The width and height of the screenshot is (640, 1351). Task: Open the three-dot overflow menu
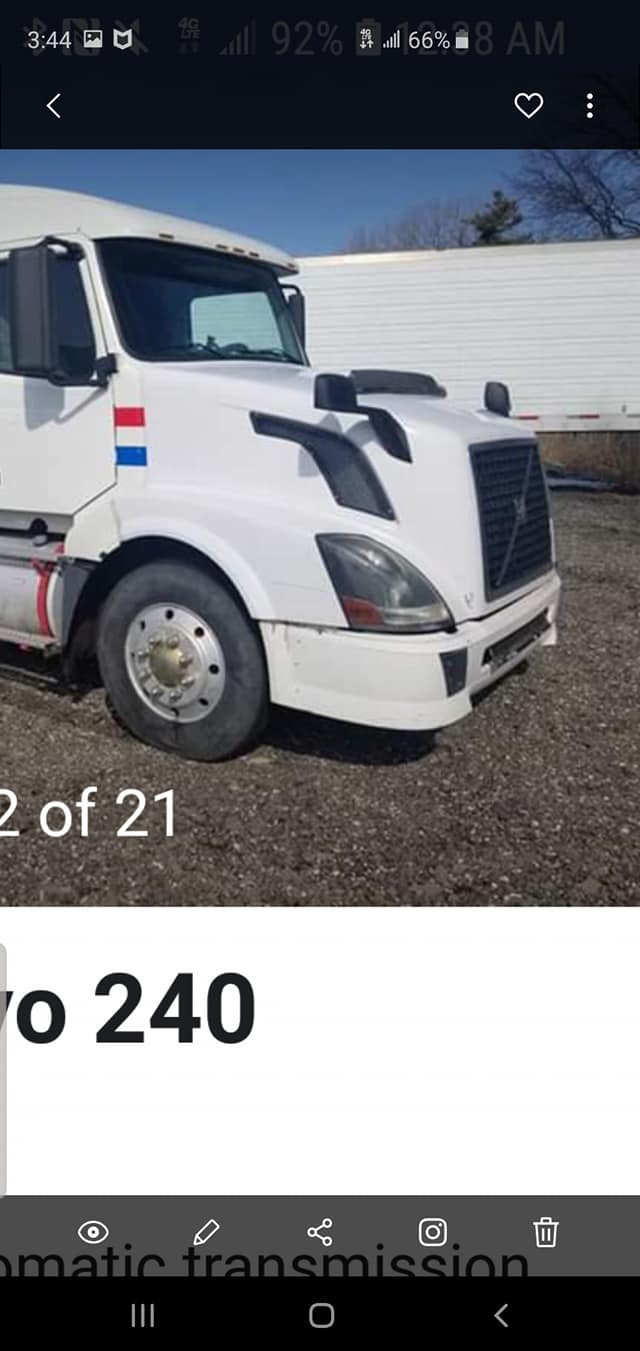[x=590, y=106]
